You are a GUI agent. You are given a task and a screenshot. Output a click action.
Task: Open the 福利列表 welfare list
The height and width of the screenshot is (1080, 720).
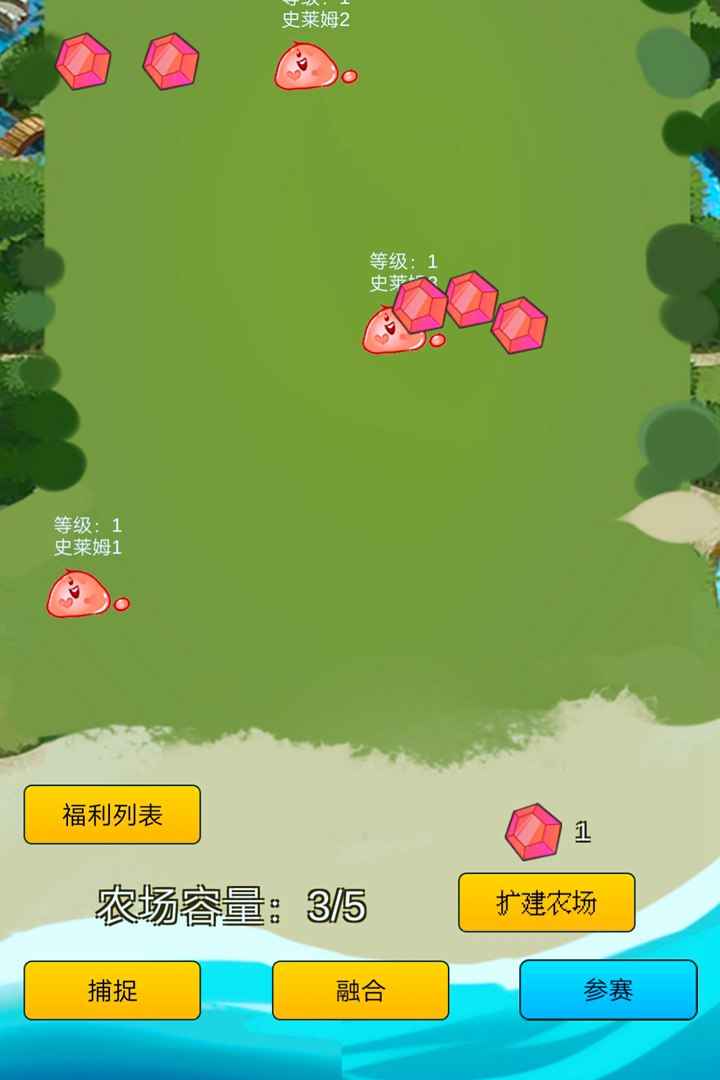112,814
